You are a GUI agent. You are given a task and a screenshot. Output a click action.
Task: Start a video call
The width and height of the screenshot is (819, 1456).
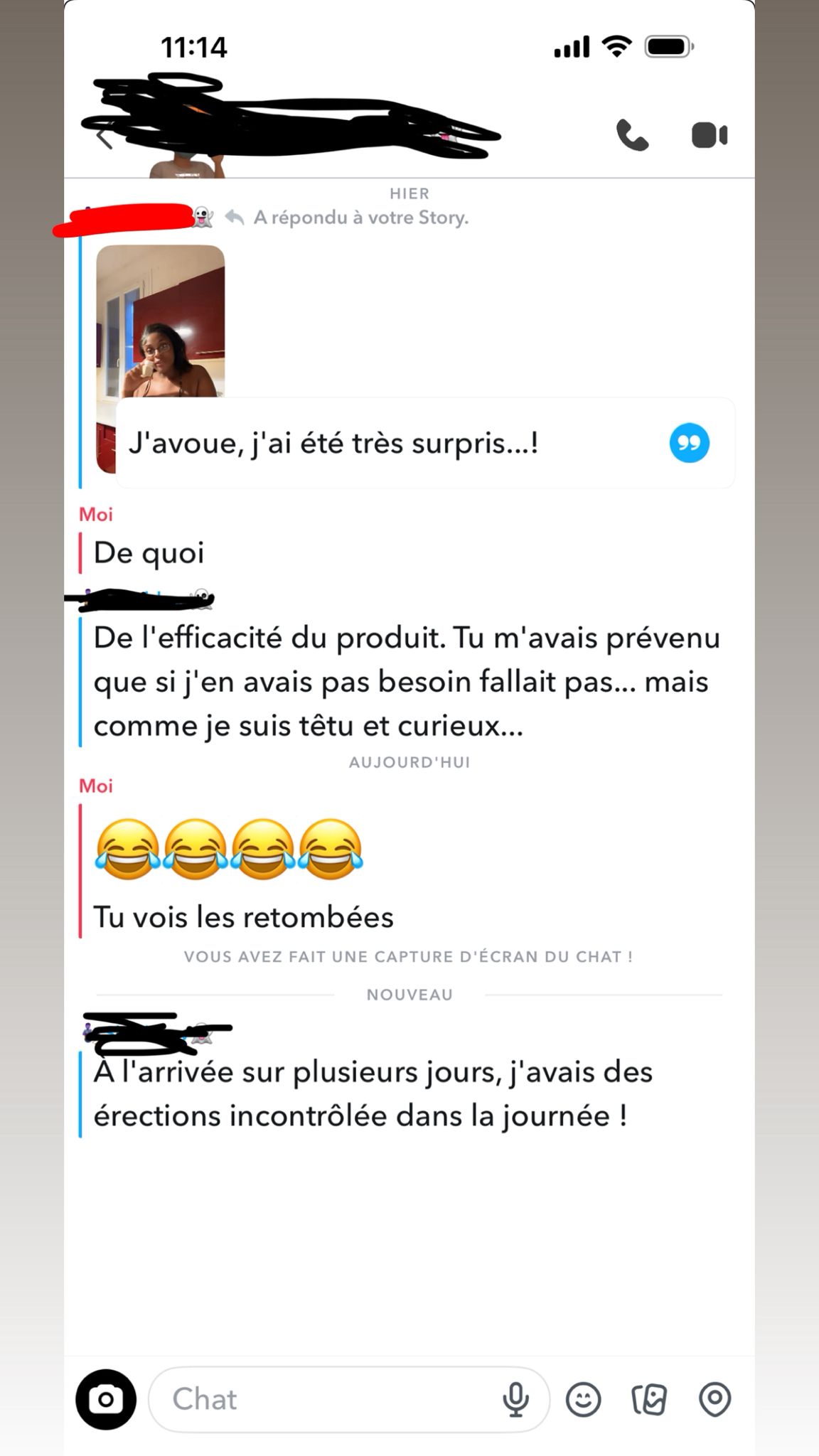tap(709, 135)
